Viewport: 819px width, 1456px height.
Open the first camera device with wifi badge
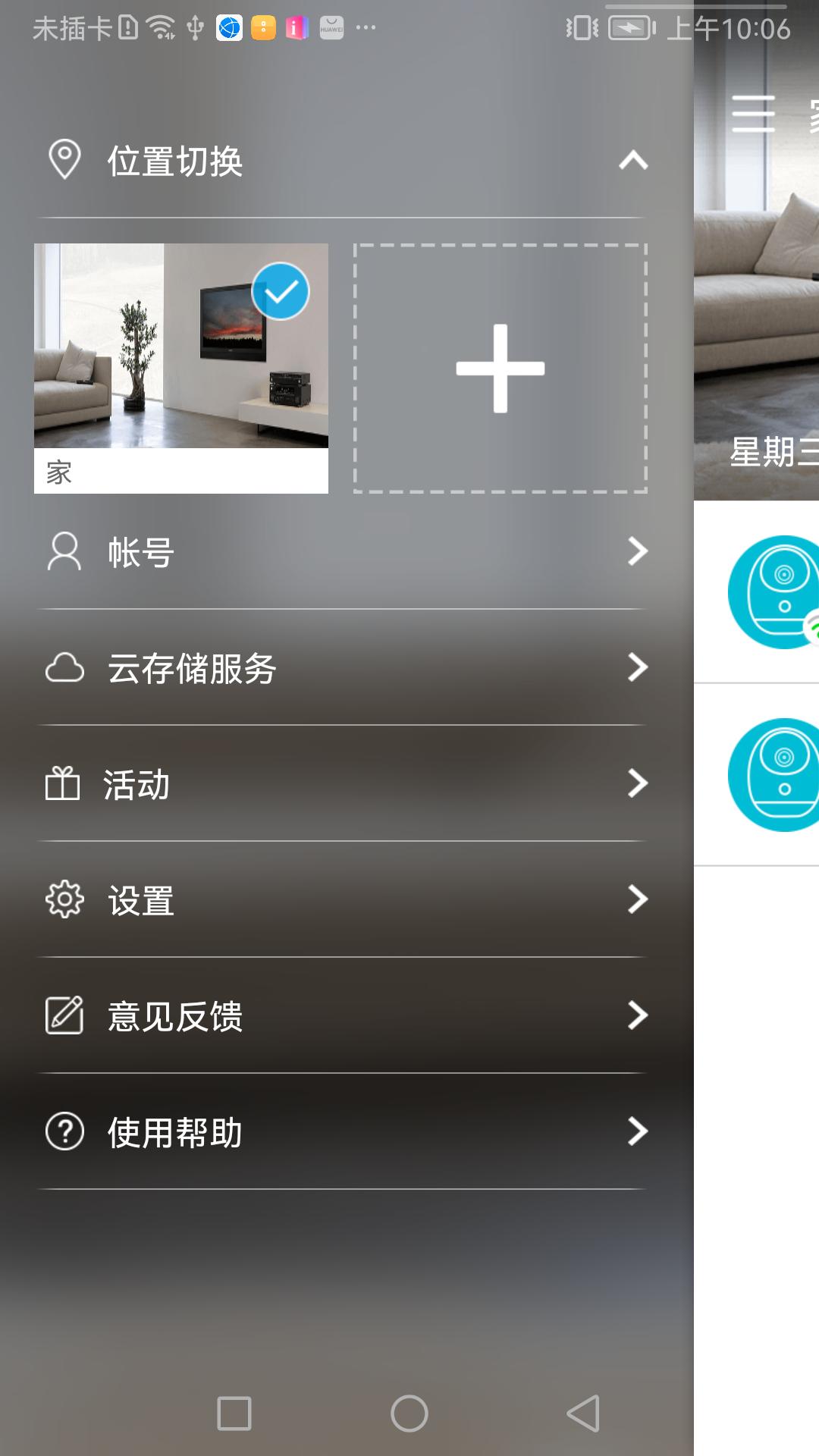773,592
